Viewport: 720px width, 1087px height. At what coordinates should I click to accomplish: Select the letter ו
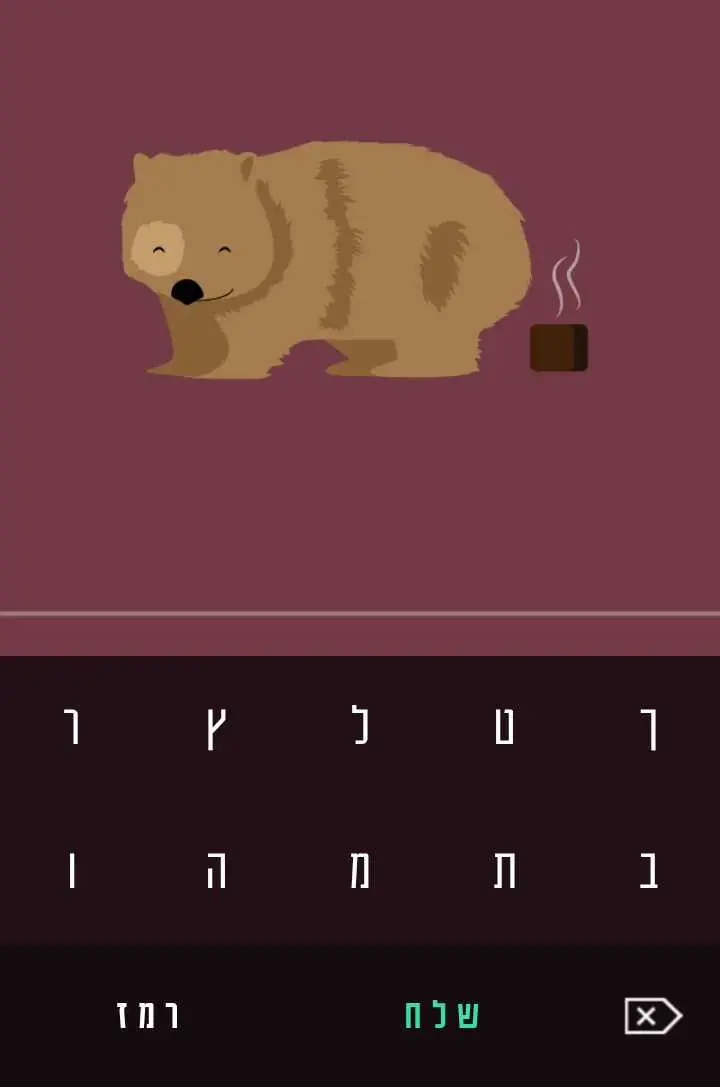tap(72, 871)
